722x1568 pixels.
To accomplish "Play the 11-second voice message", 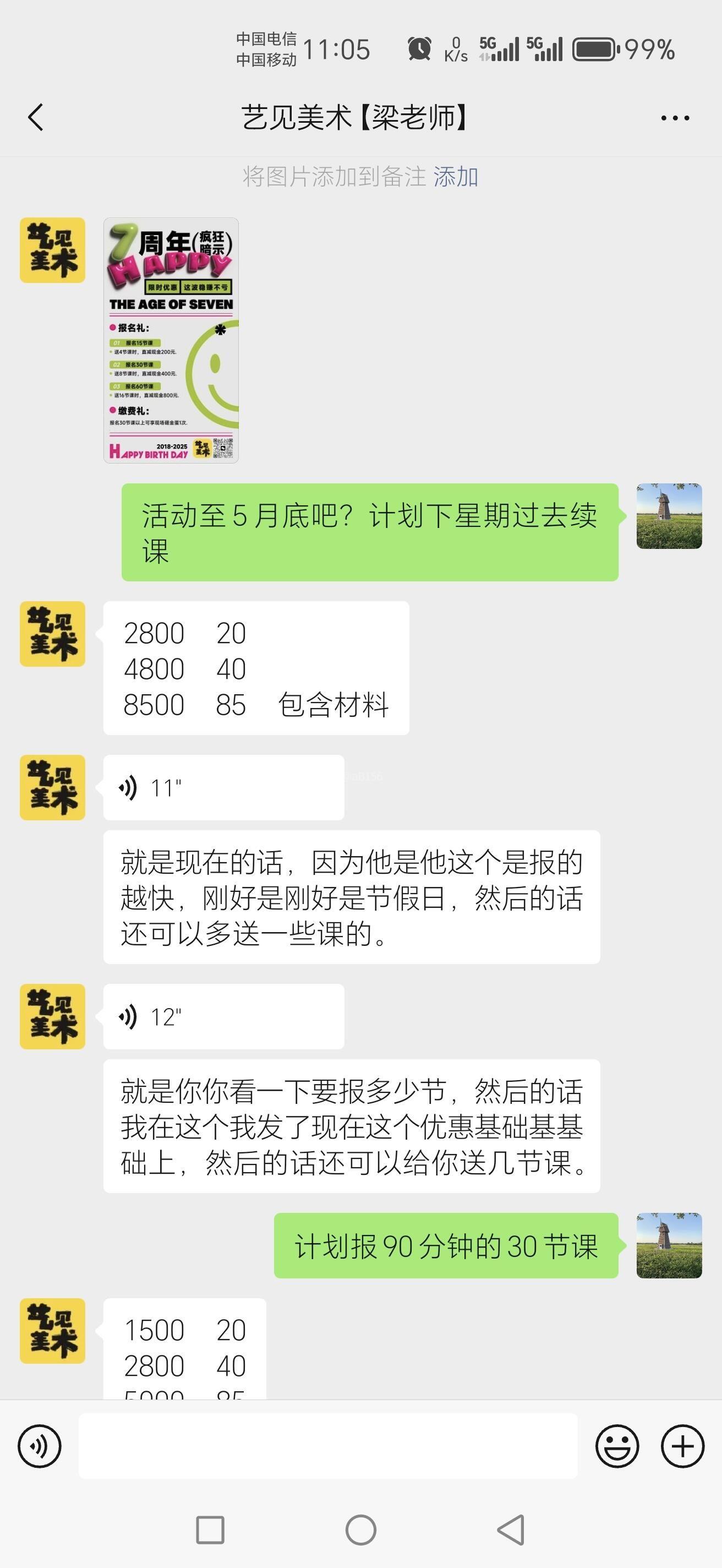I will (x=223, y=788).
